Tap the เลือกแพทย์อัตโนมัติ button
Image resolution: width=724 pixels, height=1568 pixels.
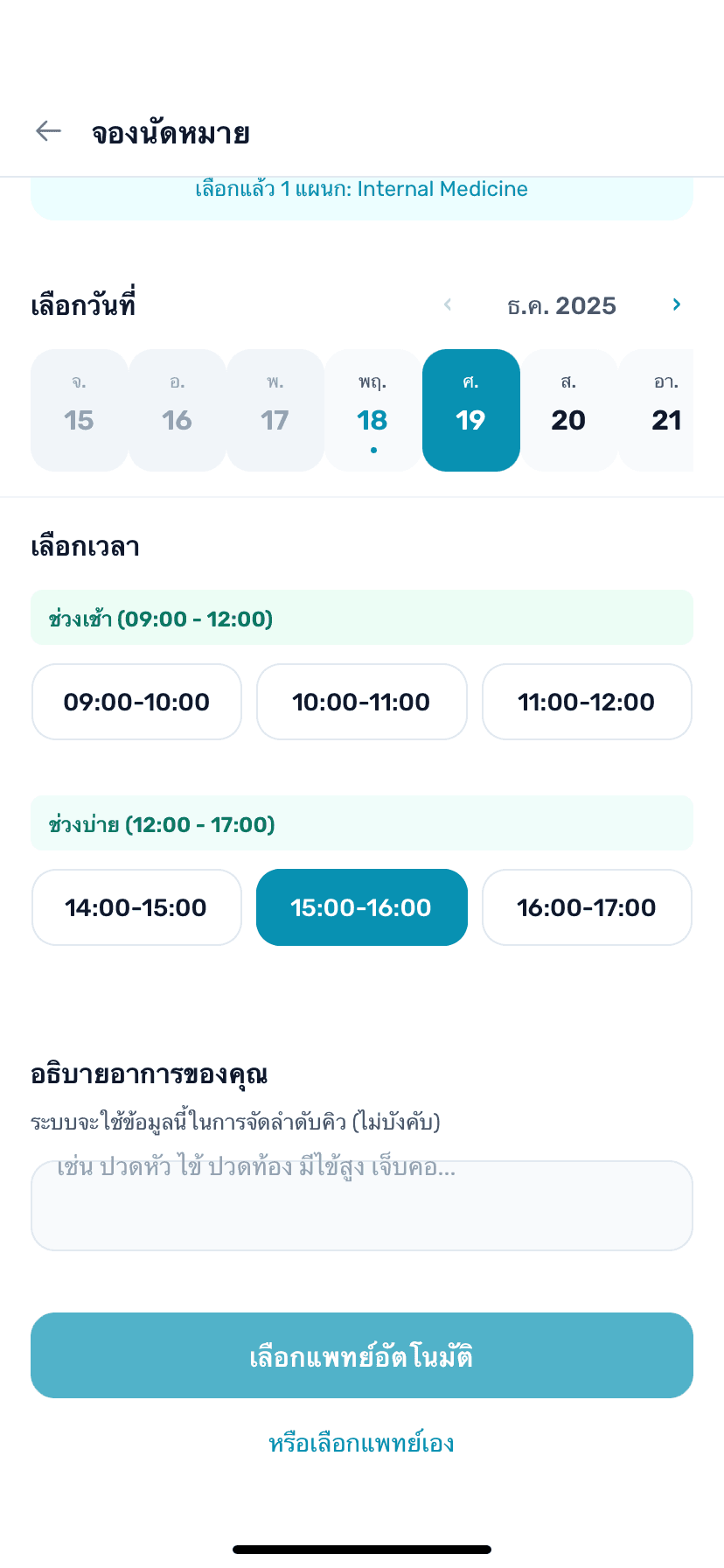coord(361,1355)
